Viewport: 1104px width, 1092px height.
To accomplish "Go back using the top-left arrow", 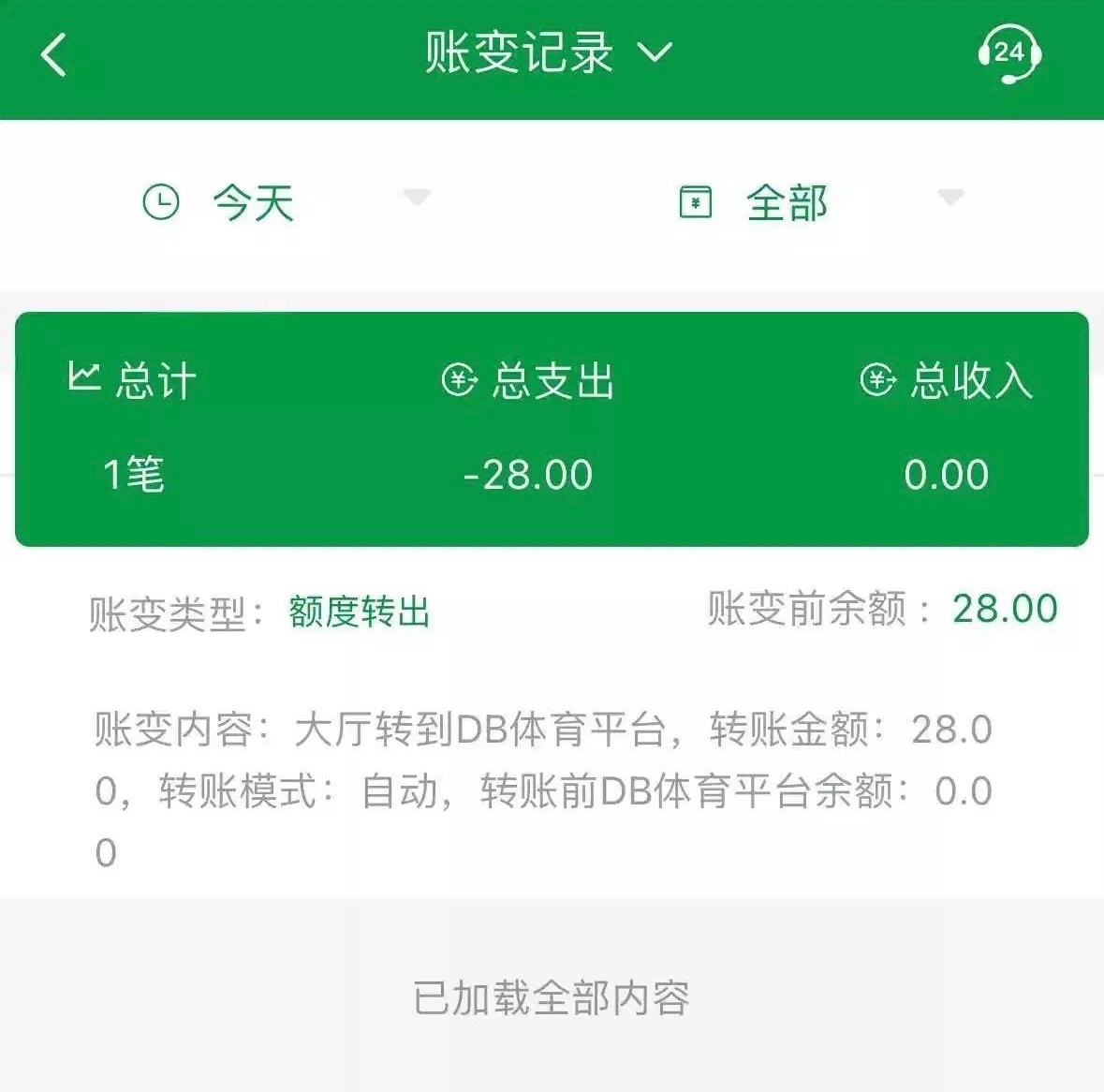I will pos(54,54).
